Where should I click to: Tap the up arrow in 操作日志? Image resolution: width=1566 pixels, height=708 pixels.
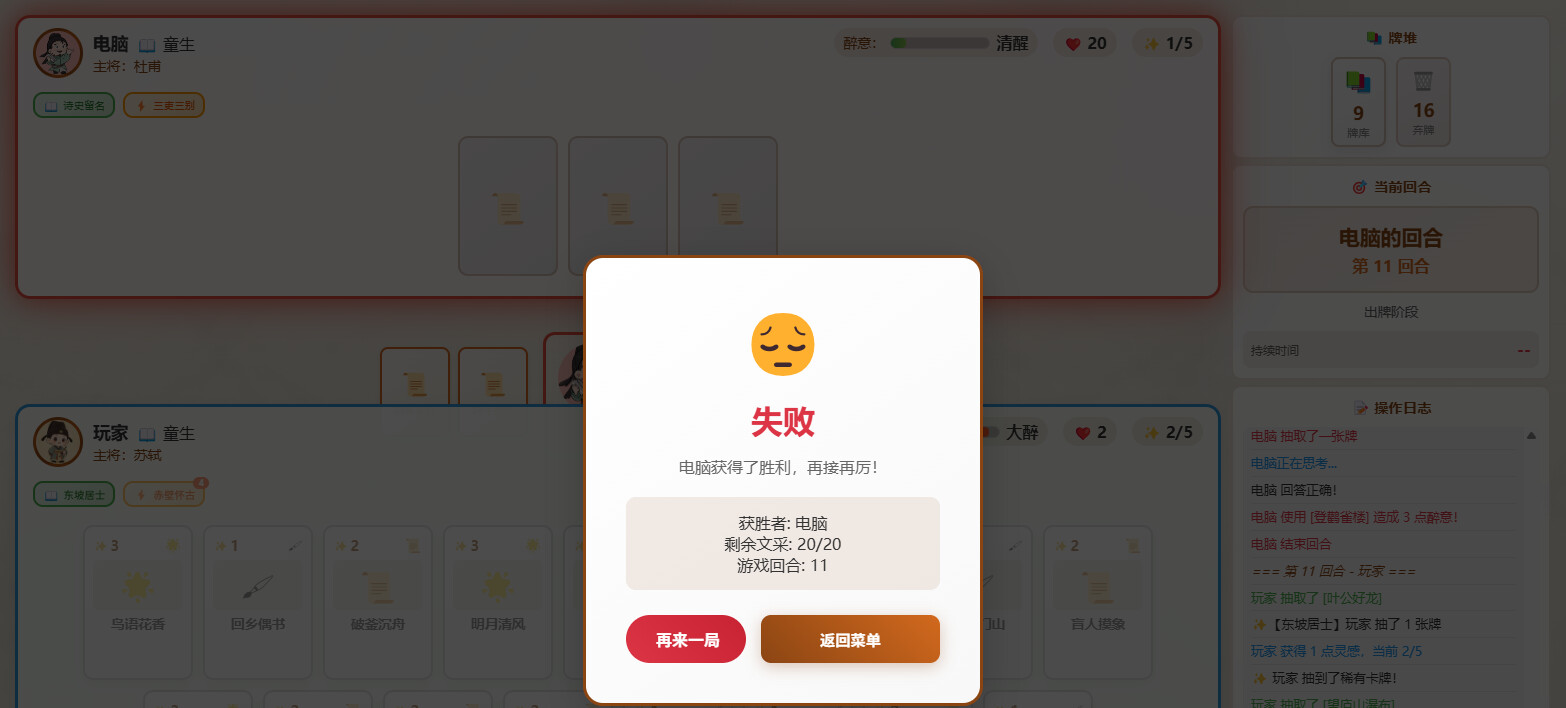(x=1531, y=435)
